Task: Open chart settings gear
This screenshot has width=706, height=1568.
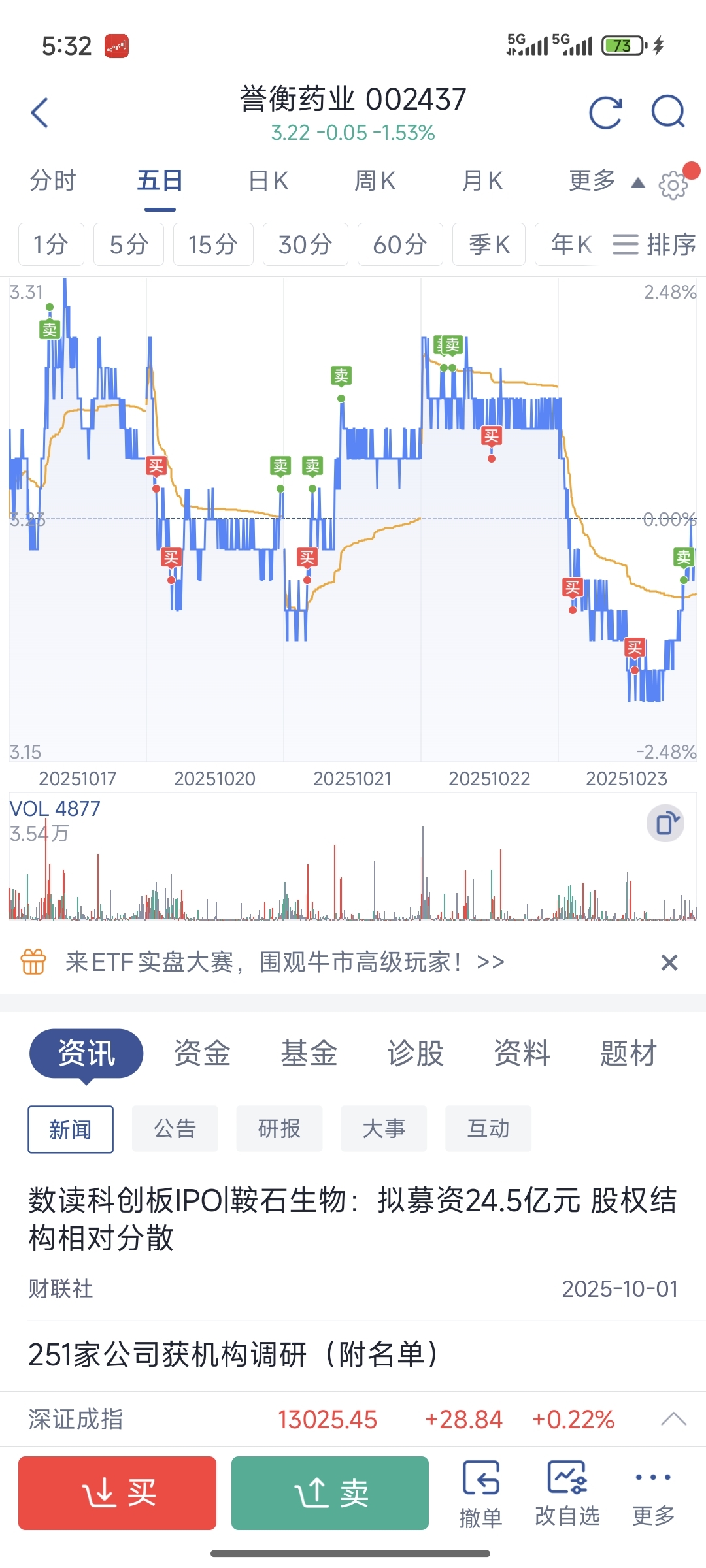Action: pyautogui.click(x=673, y=184)
